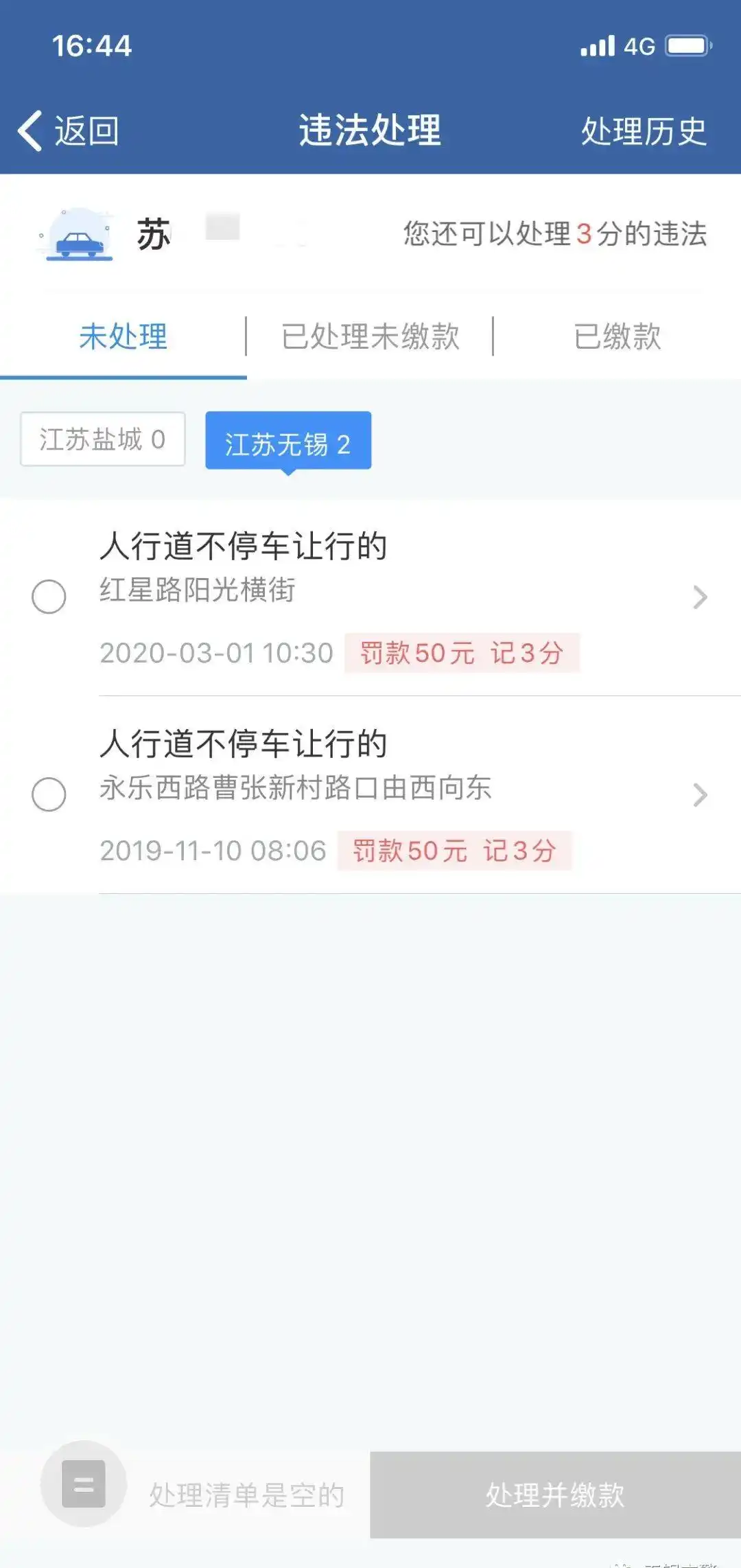Toggle the 江苏无锡 2 city filter

point(288,439)
